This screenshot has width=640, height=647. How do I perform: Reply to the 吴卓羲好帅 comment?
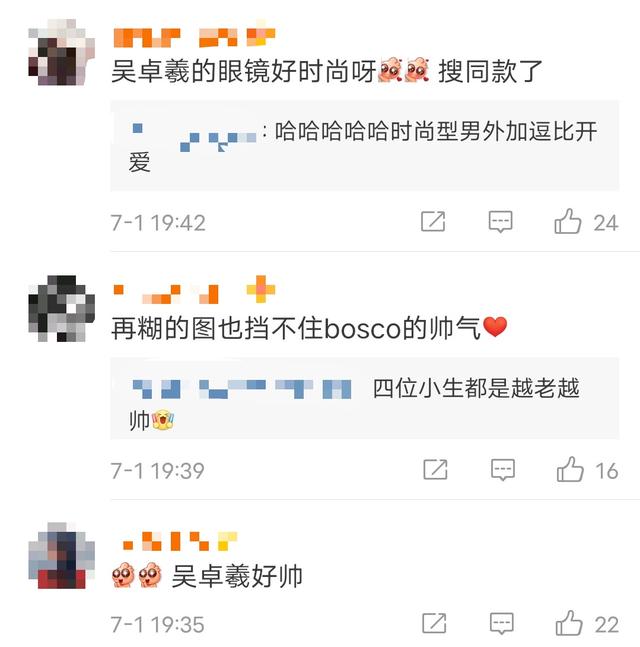coord(502,624)
